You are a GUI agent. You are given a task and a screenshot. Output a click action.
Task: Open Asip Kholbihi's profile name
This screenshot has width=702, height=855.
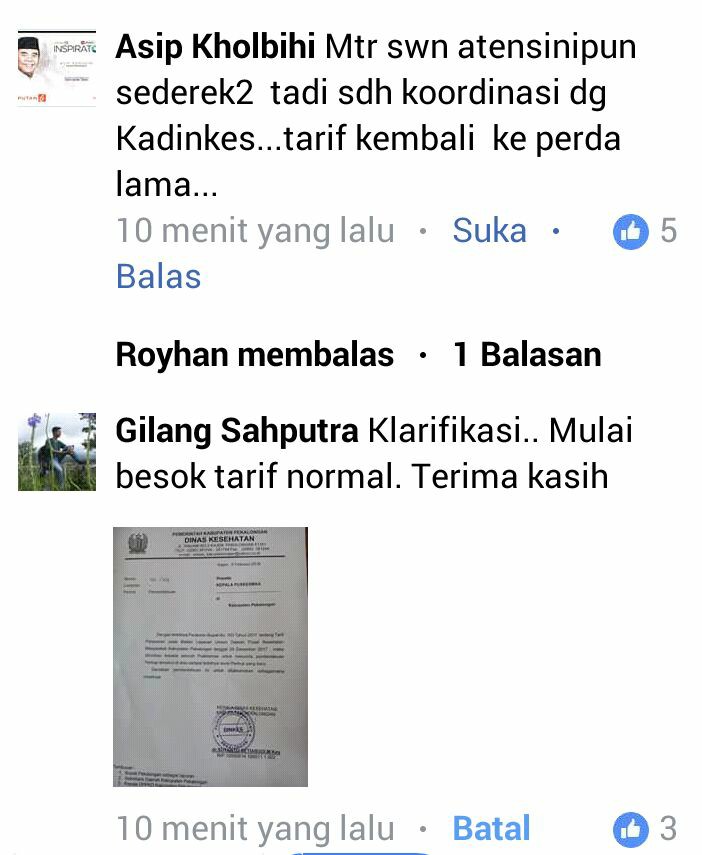[216, 47]
